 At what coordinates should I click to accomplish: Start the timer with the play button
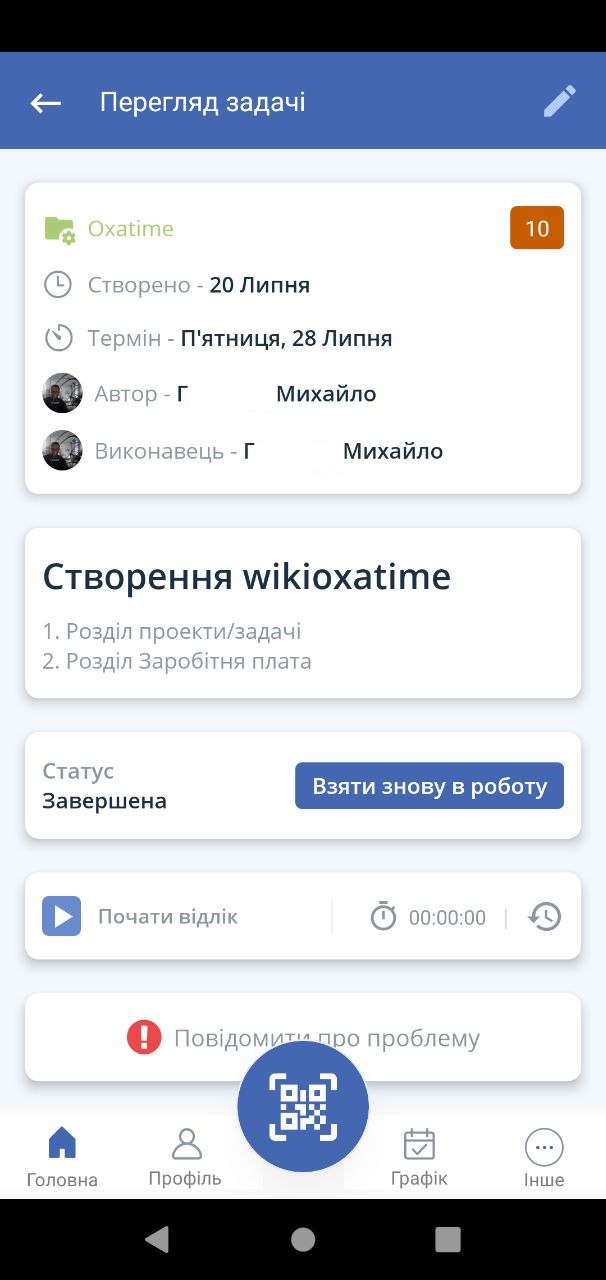click(61, 917)
